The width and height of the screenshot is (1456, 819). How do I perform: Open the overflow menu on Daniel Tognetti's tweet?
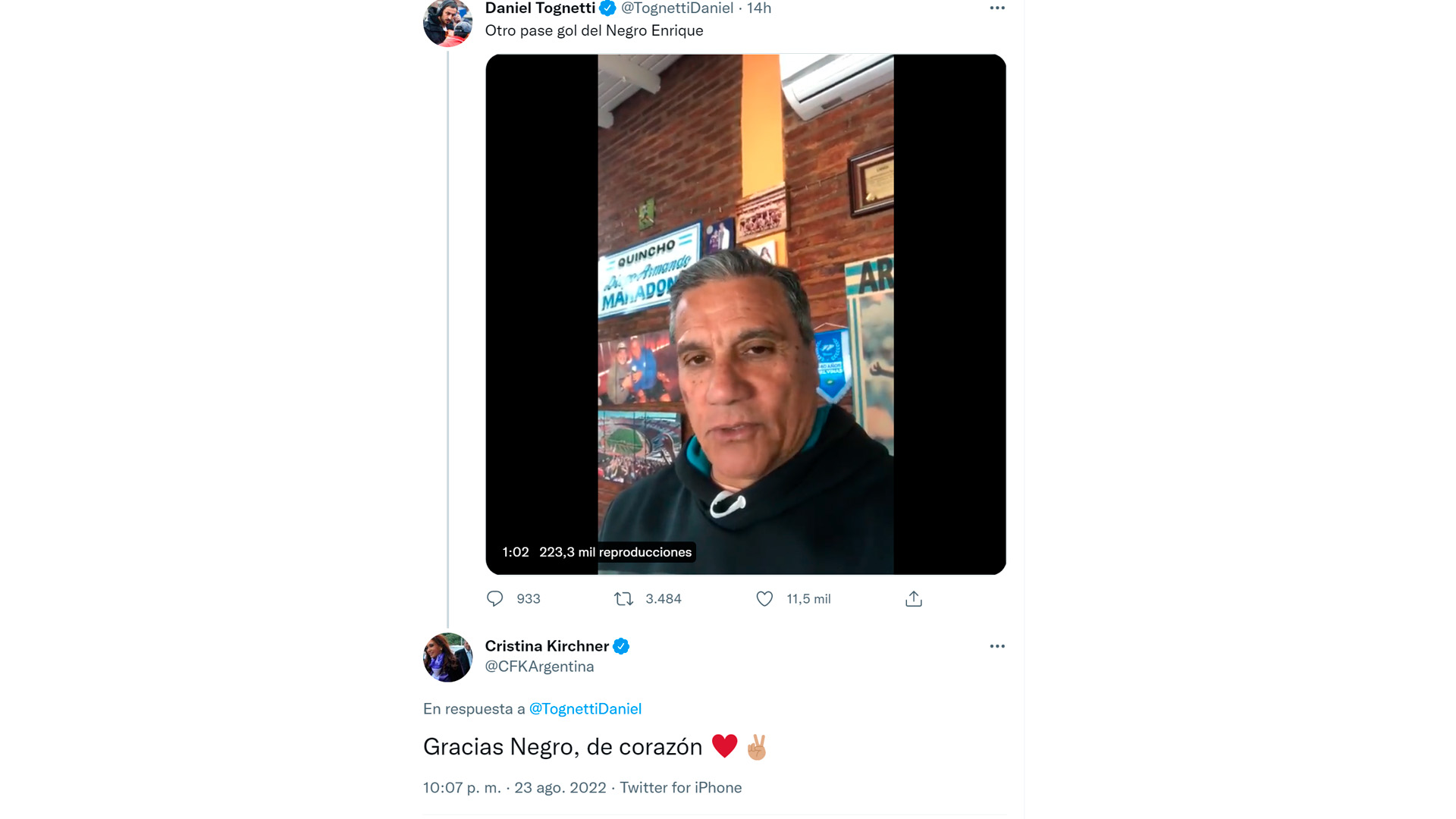click(996, 8)
